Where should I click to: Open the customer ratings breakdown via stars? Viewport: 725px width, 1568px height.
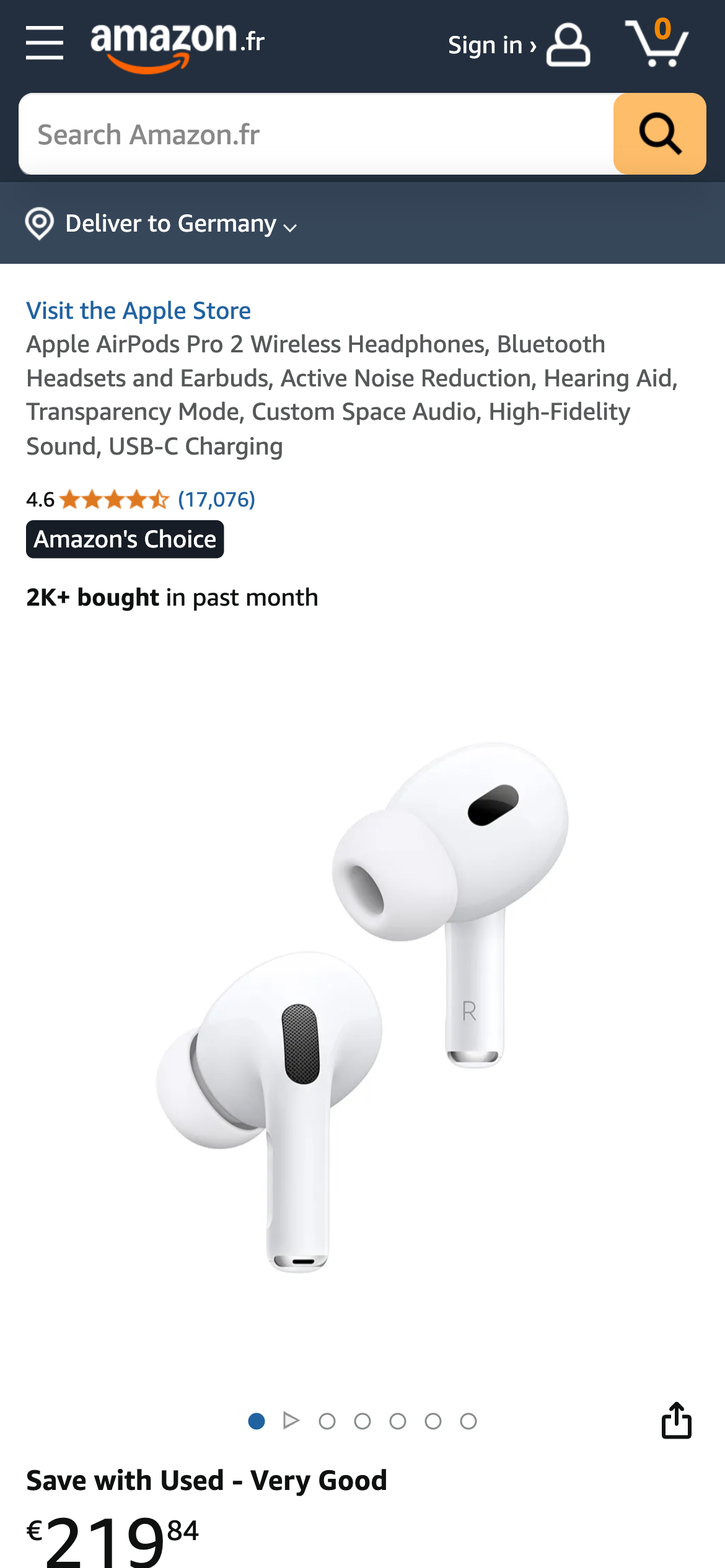(112, 499)
